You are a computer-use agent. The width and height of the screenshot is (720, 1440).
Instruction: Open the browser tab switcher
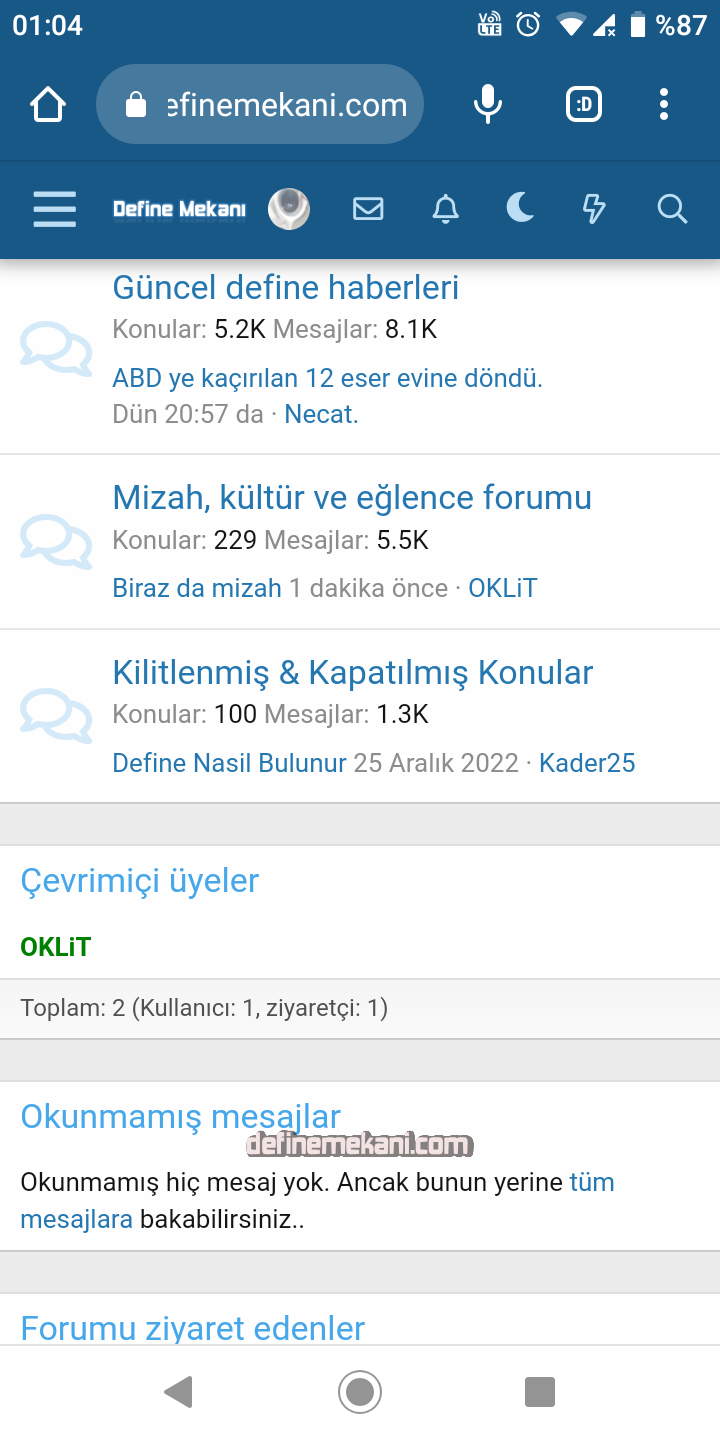(584, 105)
